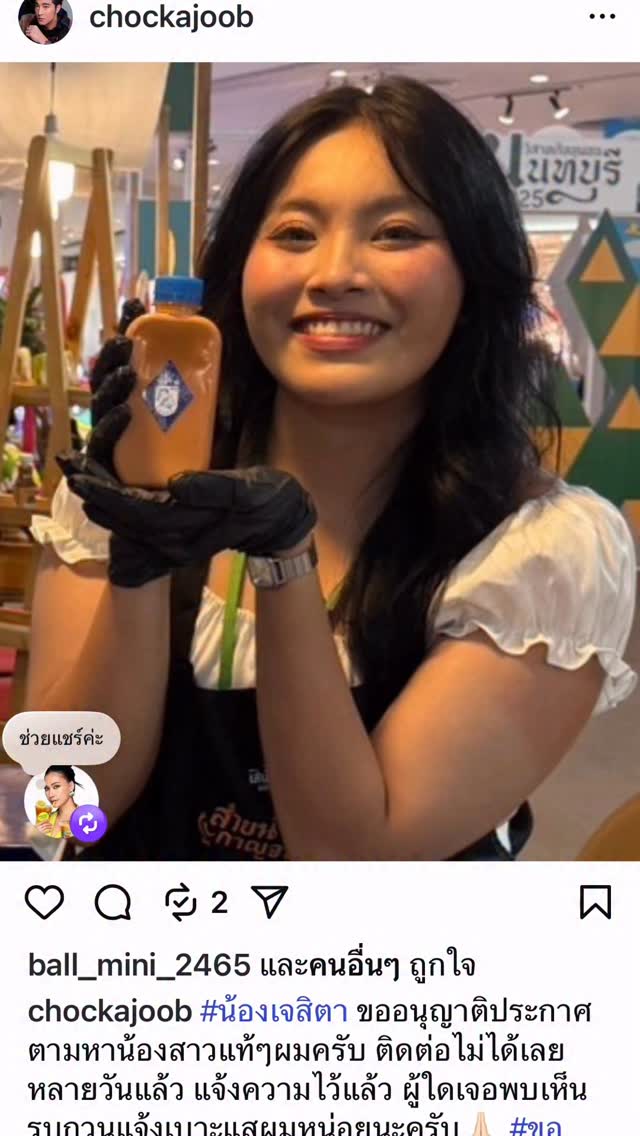View the post photo

click(x=320, y=461)
